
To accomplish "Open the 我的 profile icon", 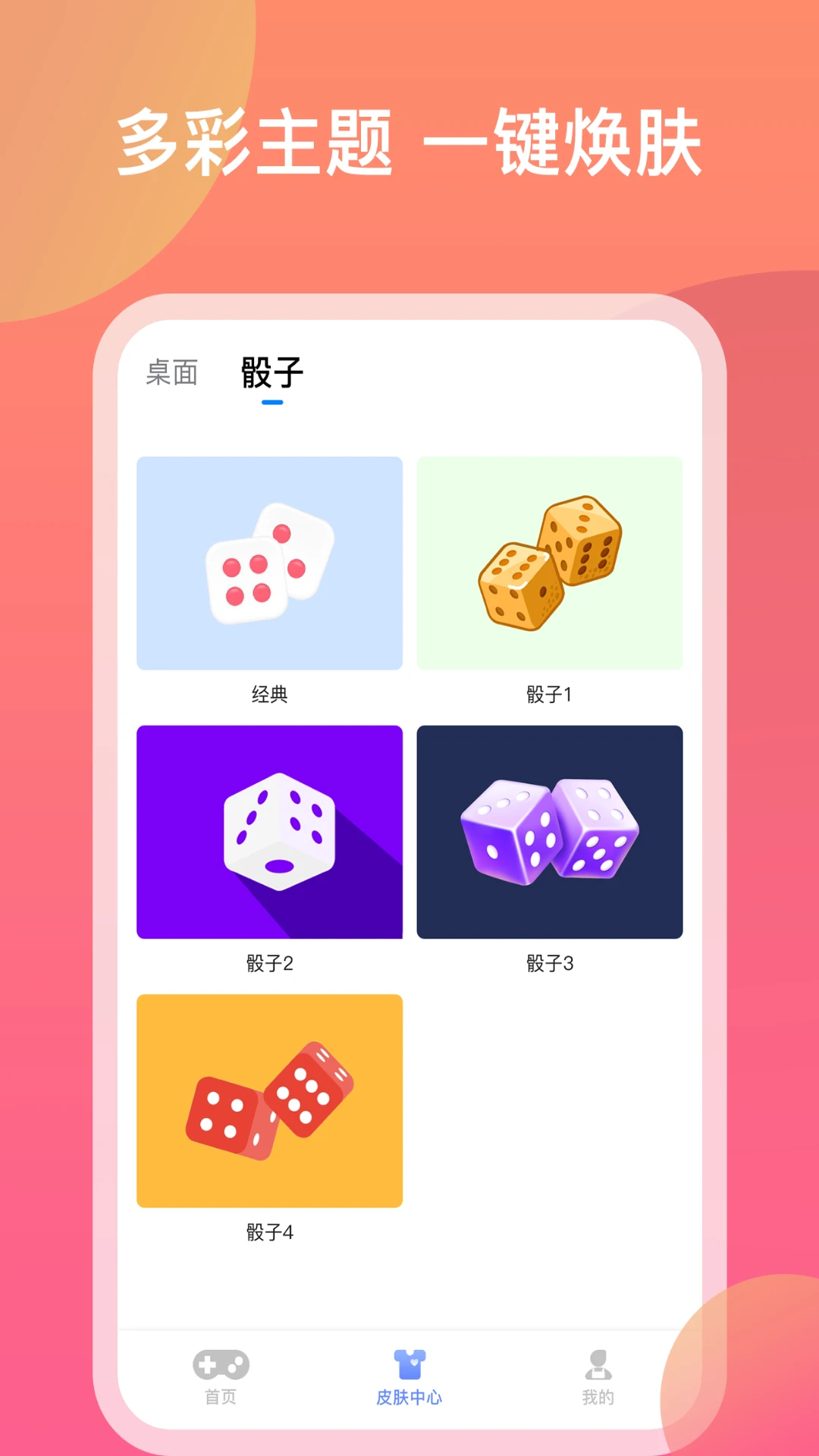I will (598, 1363).
